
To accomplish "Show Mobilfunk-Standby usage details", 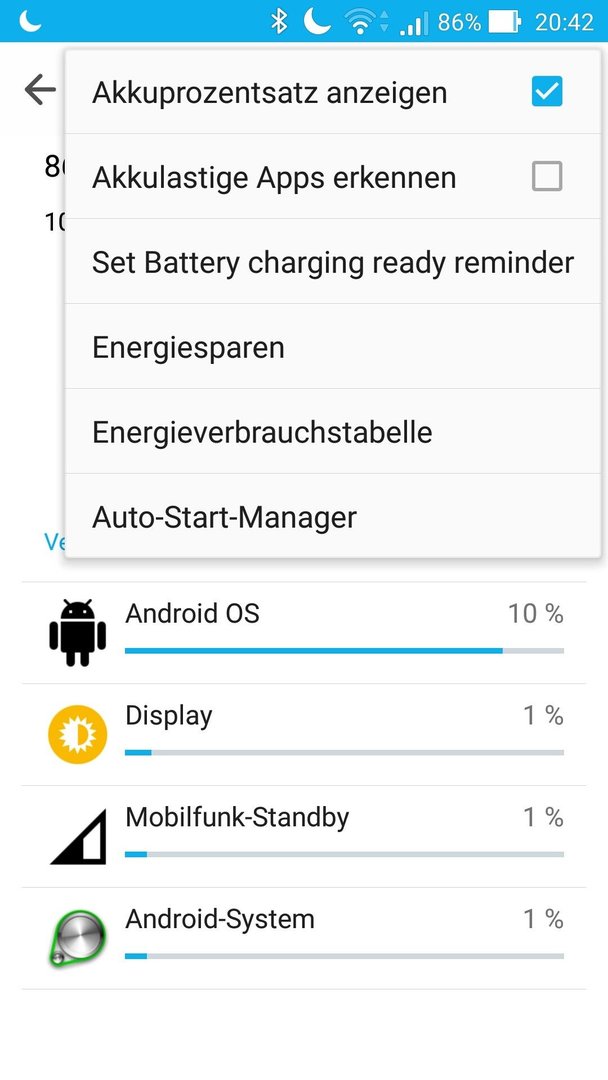I will pos(304,836).
